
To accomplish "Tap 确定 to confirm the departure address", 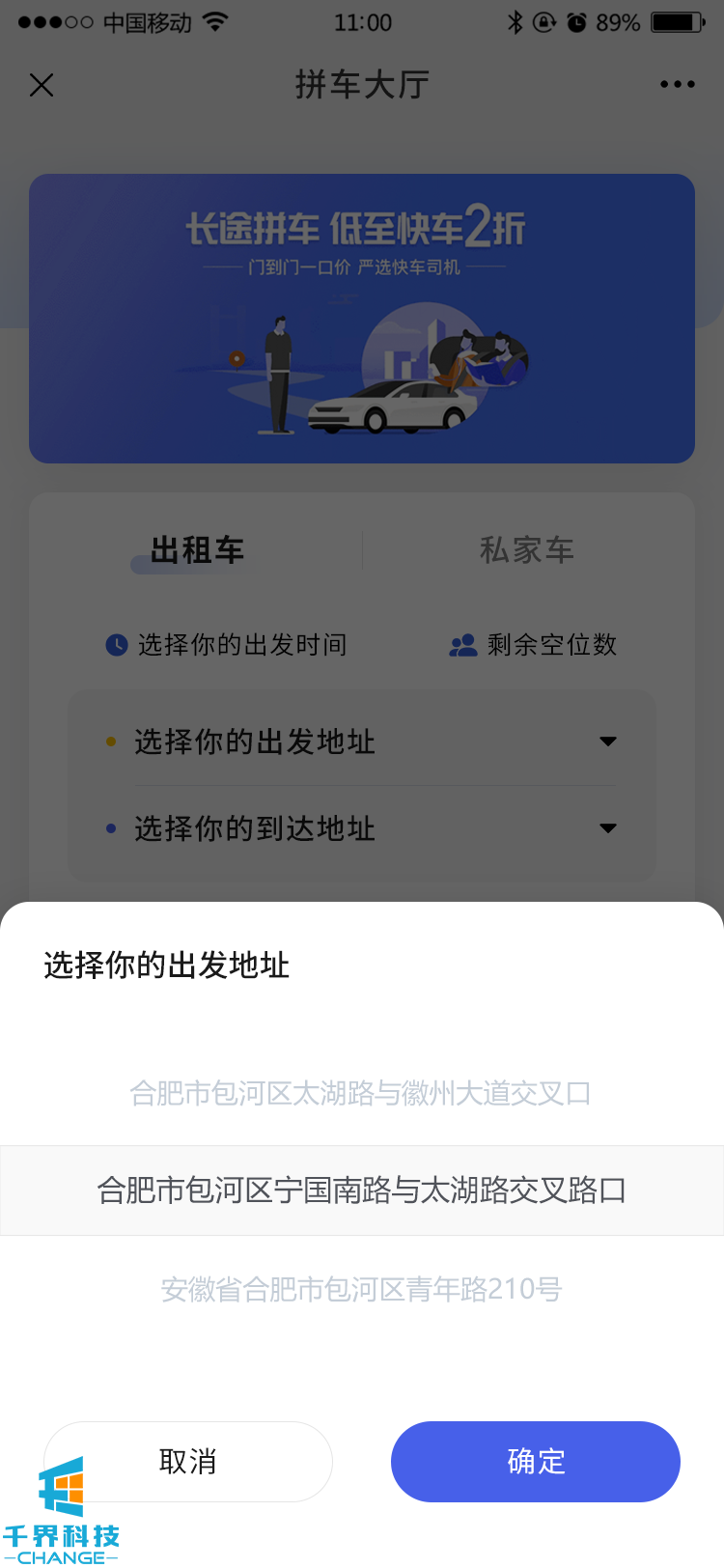I will click(535, 1461).
